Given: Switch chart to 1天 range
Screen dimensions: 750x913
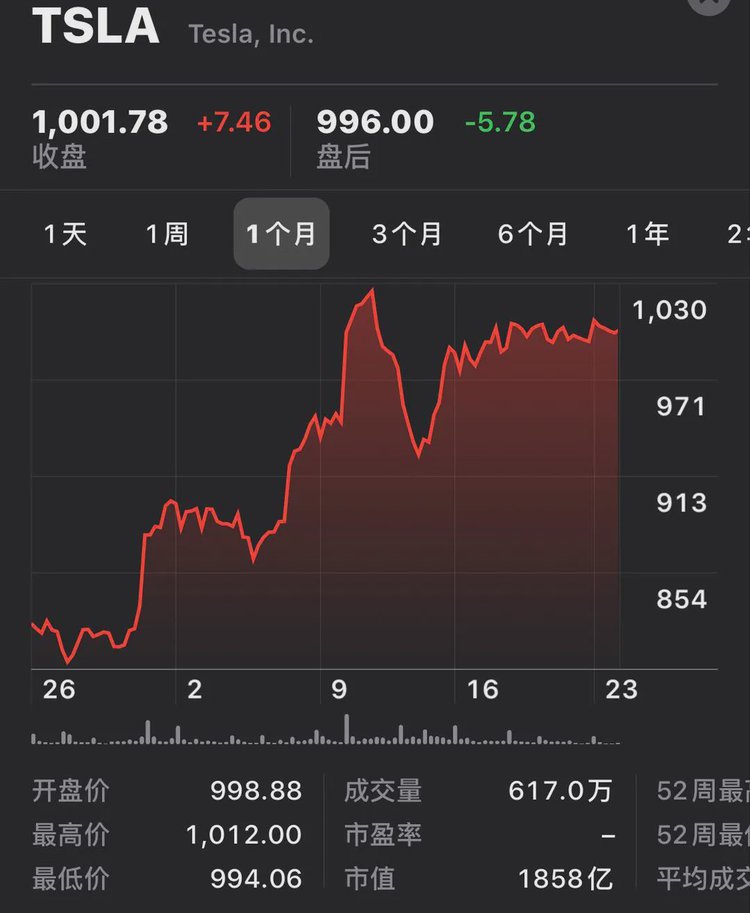Looking at the screenshot, I should (x=66, y=234).
